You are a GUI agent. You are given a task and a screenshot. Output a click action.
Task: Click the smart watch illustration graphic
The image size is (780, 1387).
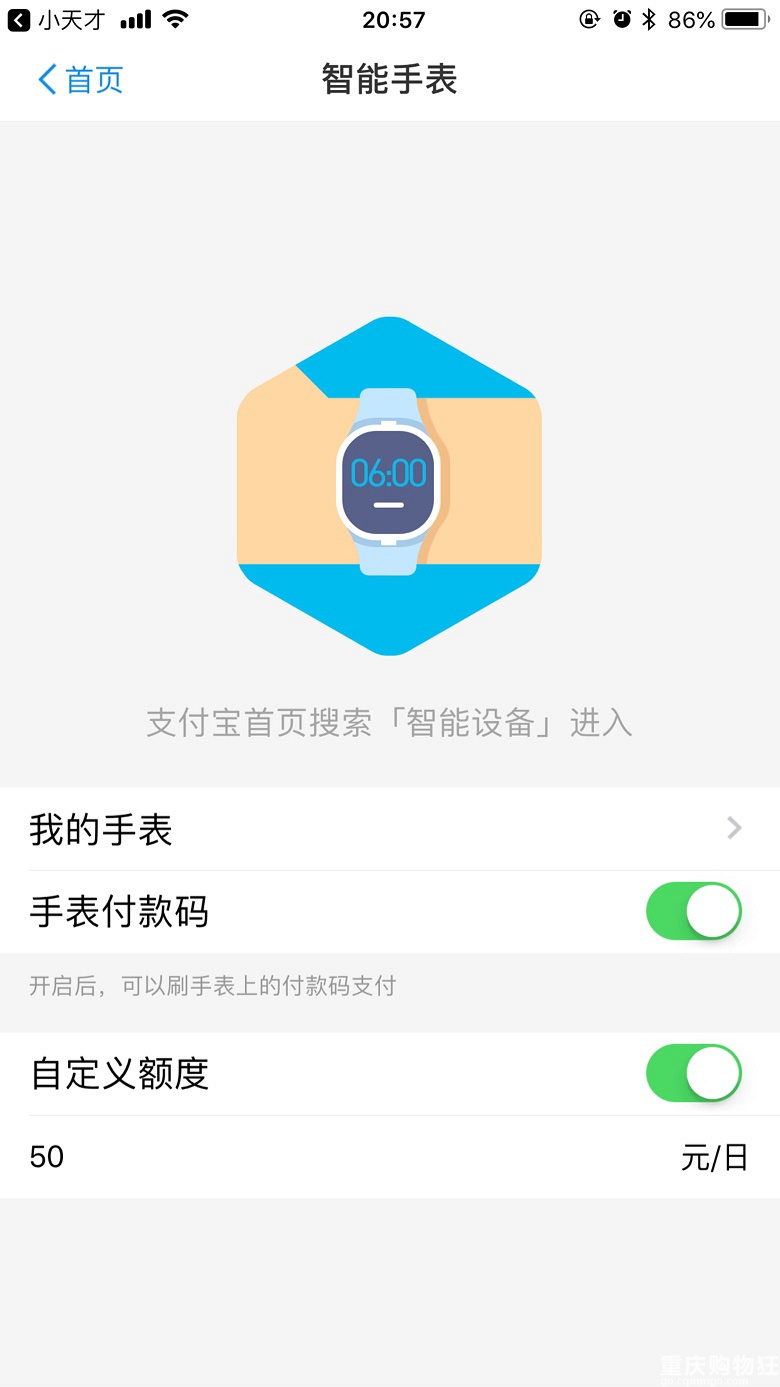[x=389, y=485]
